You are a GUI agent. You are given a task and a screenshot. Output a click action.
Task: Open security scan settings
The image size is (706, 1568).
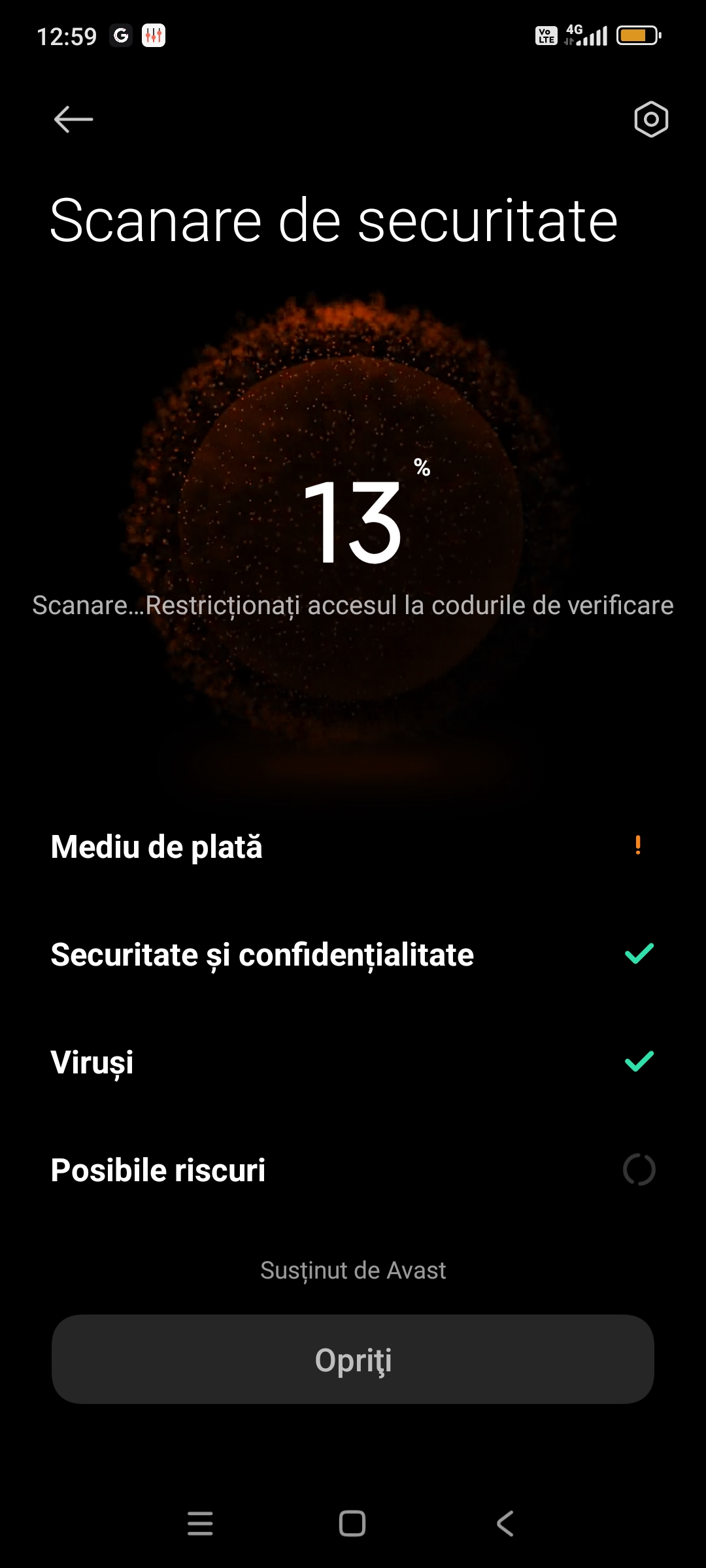(x=651, y=120)
